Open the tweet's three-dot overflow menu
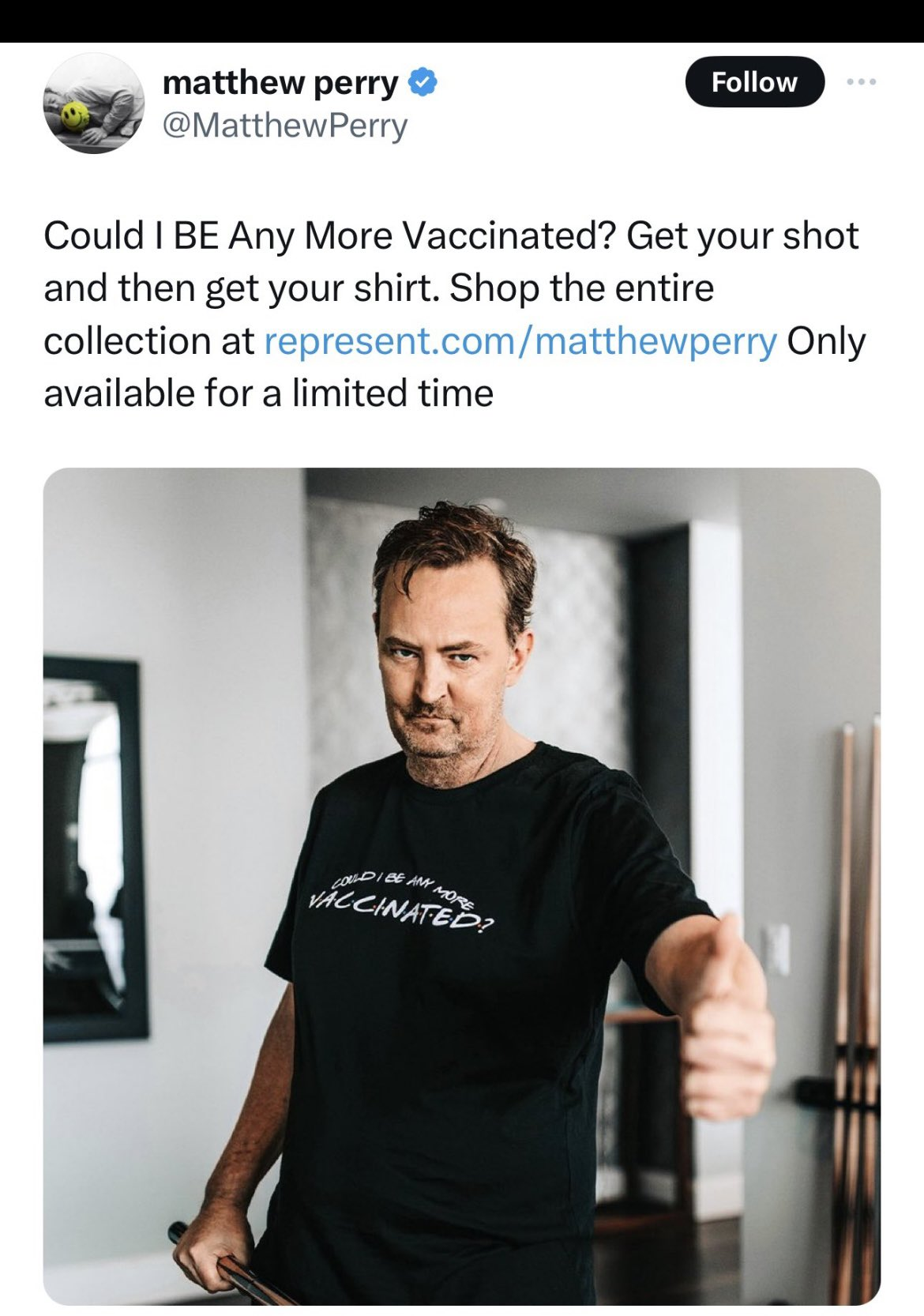This screenshot has height=1316, width=924. [861, 82]
